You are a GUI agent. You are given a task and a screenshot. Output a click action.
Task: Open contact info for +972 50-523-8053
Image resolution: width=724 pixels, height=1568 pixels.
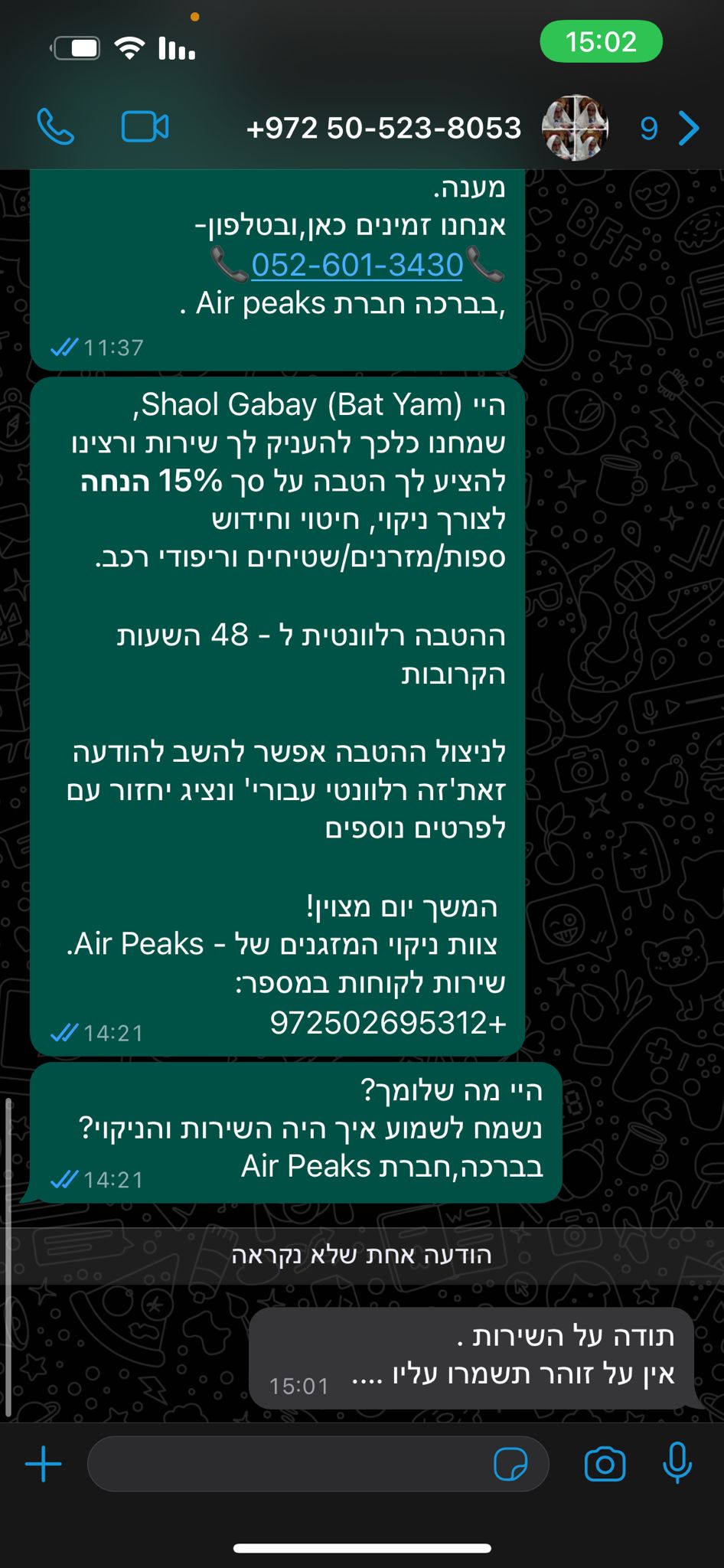pos(383,128)
